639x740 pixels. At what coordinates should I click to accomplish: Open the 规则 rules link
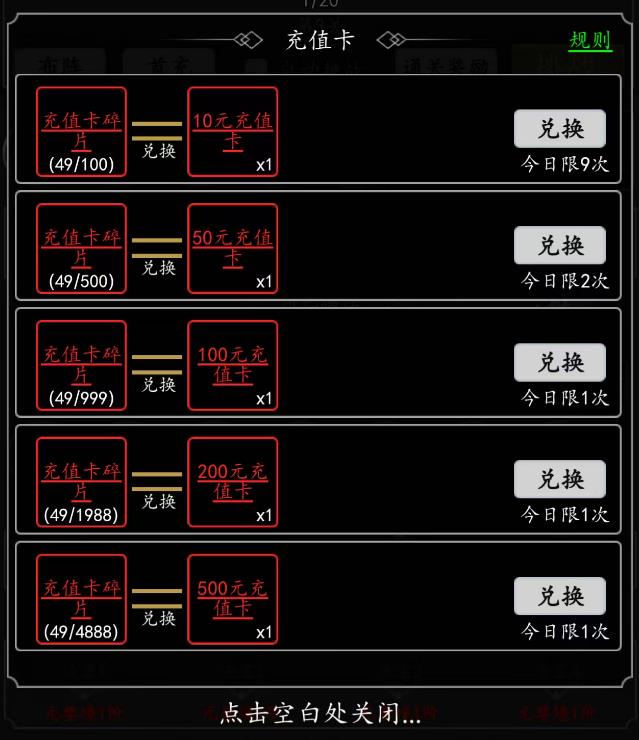(x=590, y=40)
